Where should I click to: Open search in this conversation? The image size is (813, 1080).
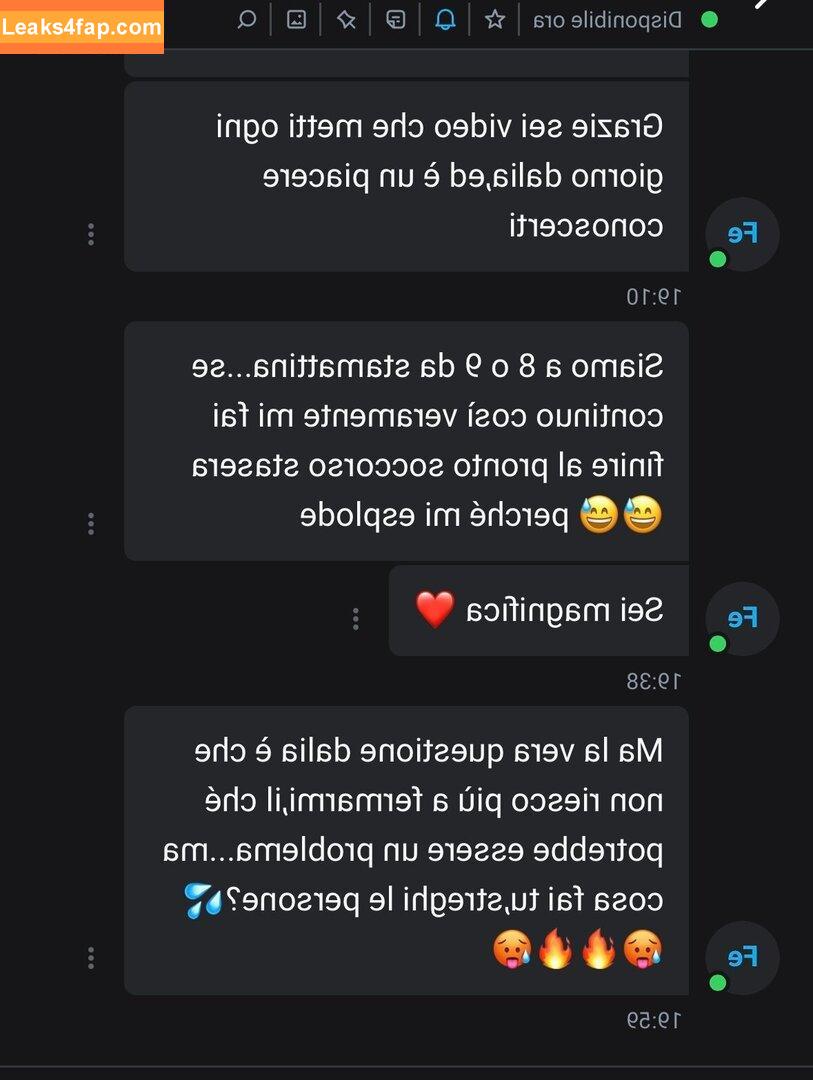tap(246, 19)
